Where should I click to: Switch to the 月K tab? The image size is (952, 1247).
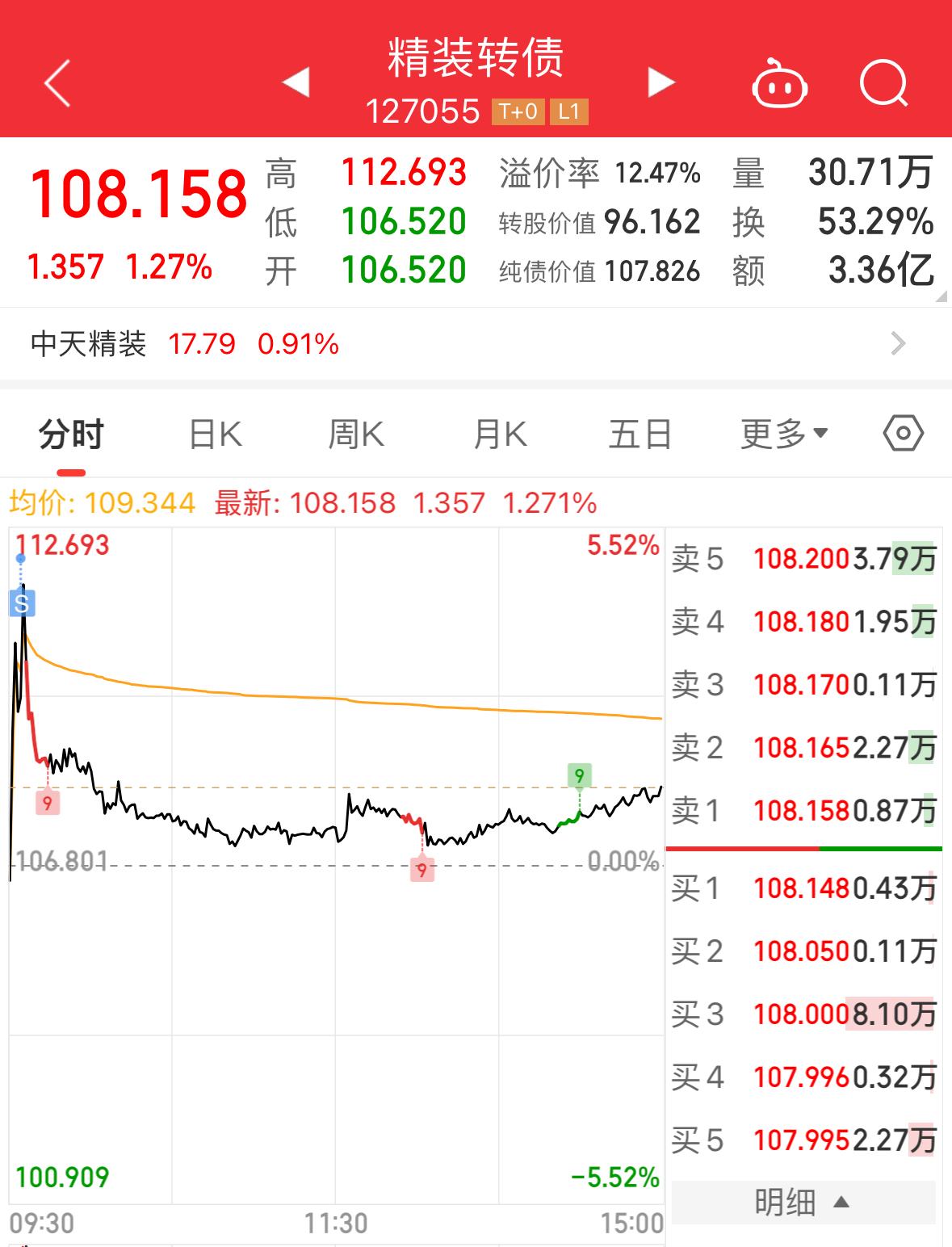point(500,435)
